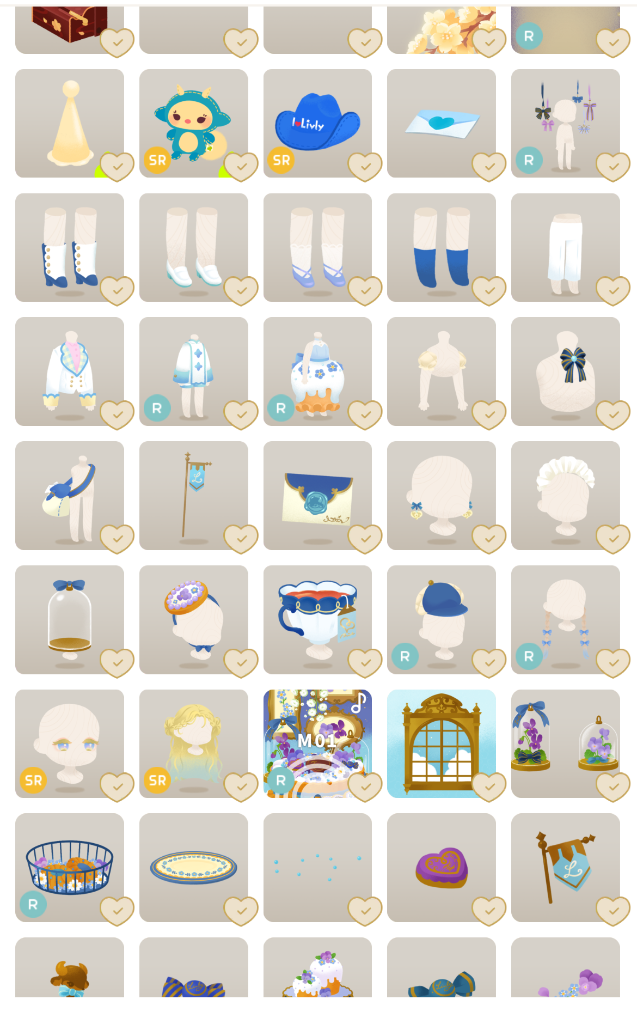This screenshot has width=637, height=1024.
Task: Open the glass dome with bow item
Action: 69,620
